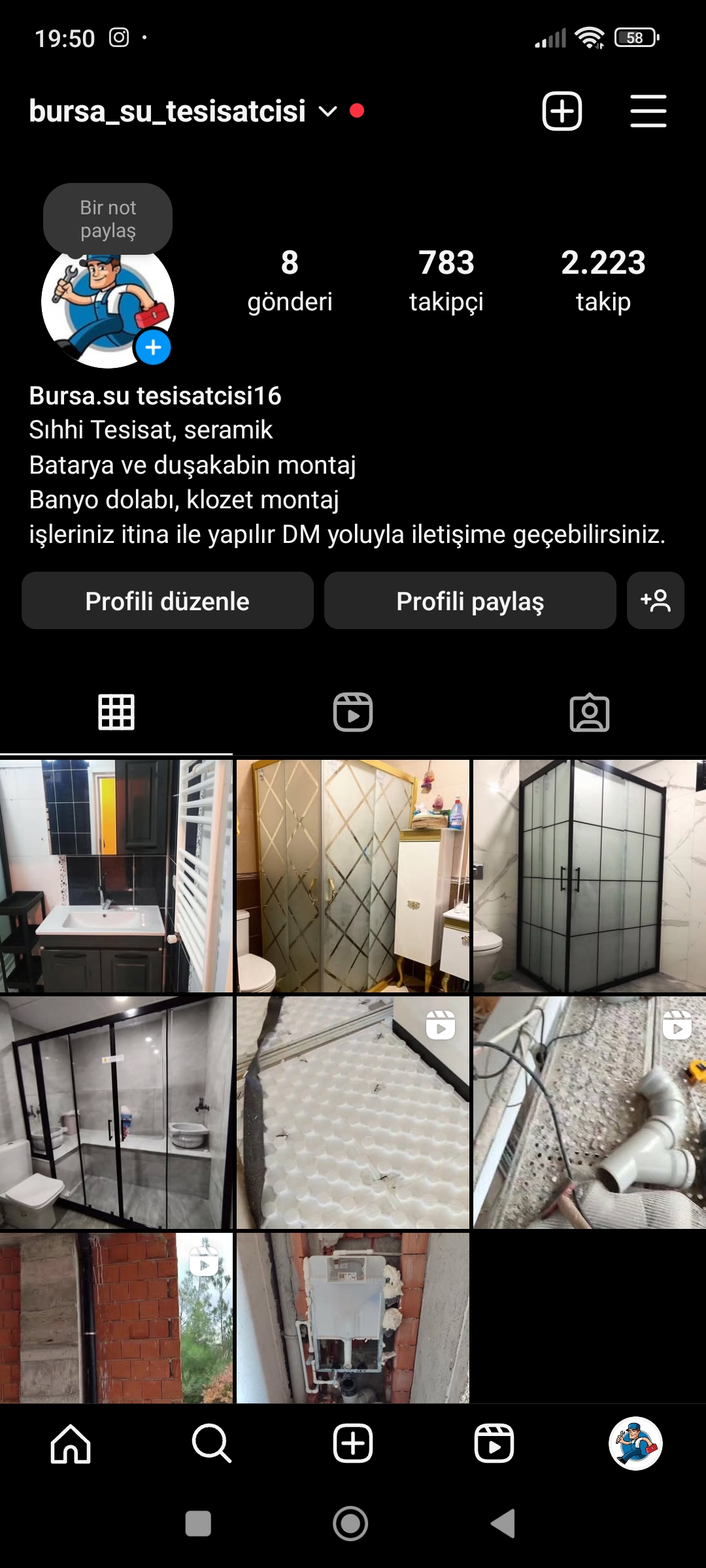Tap the 'Profili paylaş' button
Viewport: 706px width, 1568px height.
point(470,601)
